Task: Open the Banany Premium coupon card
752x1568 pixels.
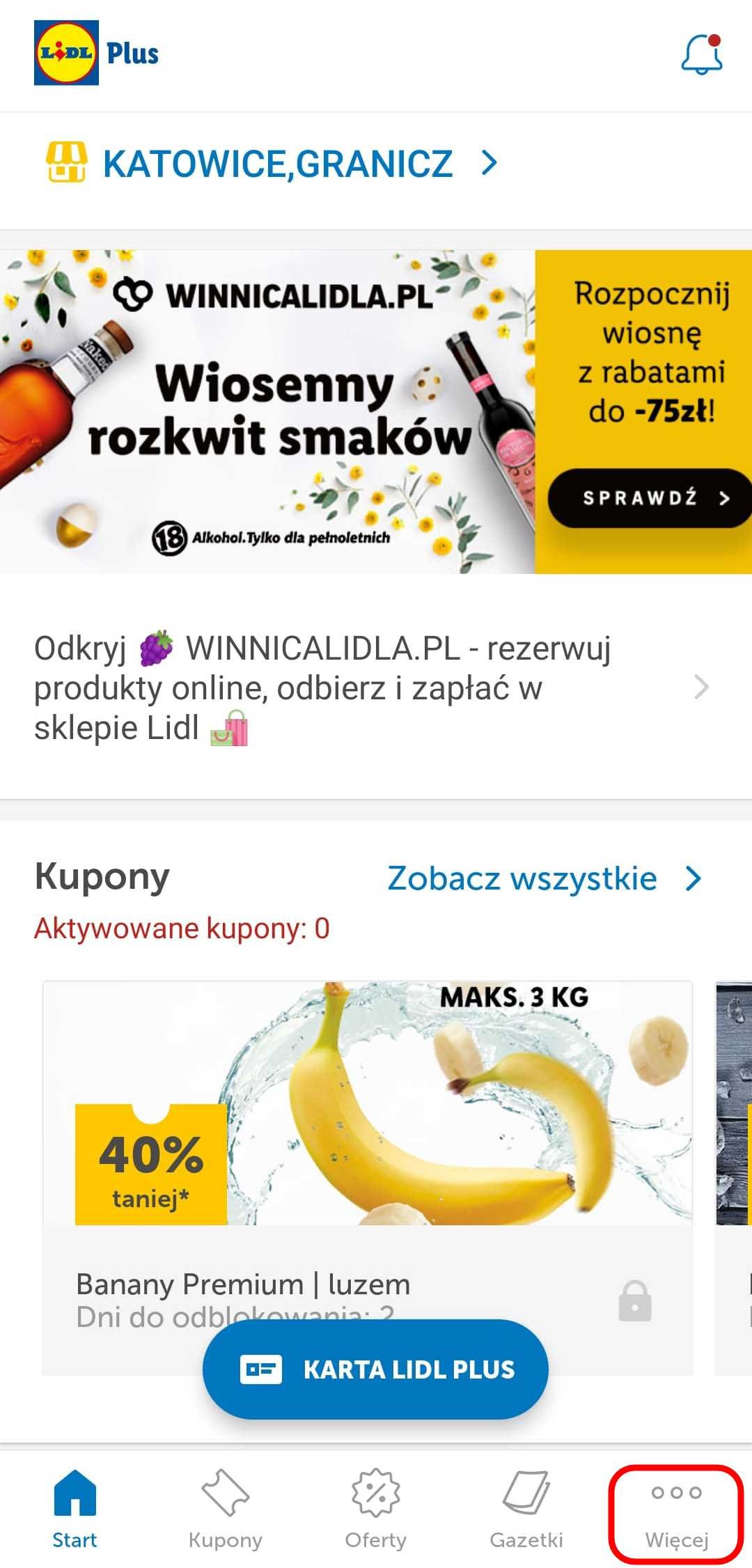Action: pyautogui.click(x=368, y=1177)
